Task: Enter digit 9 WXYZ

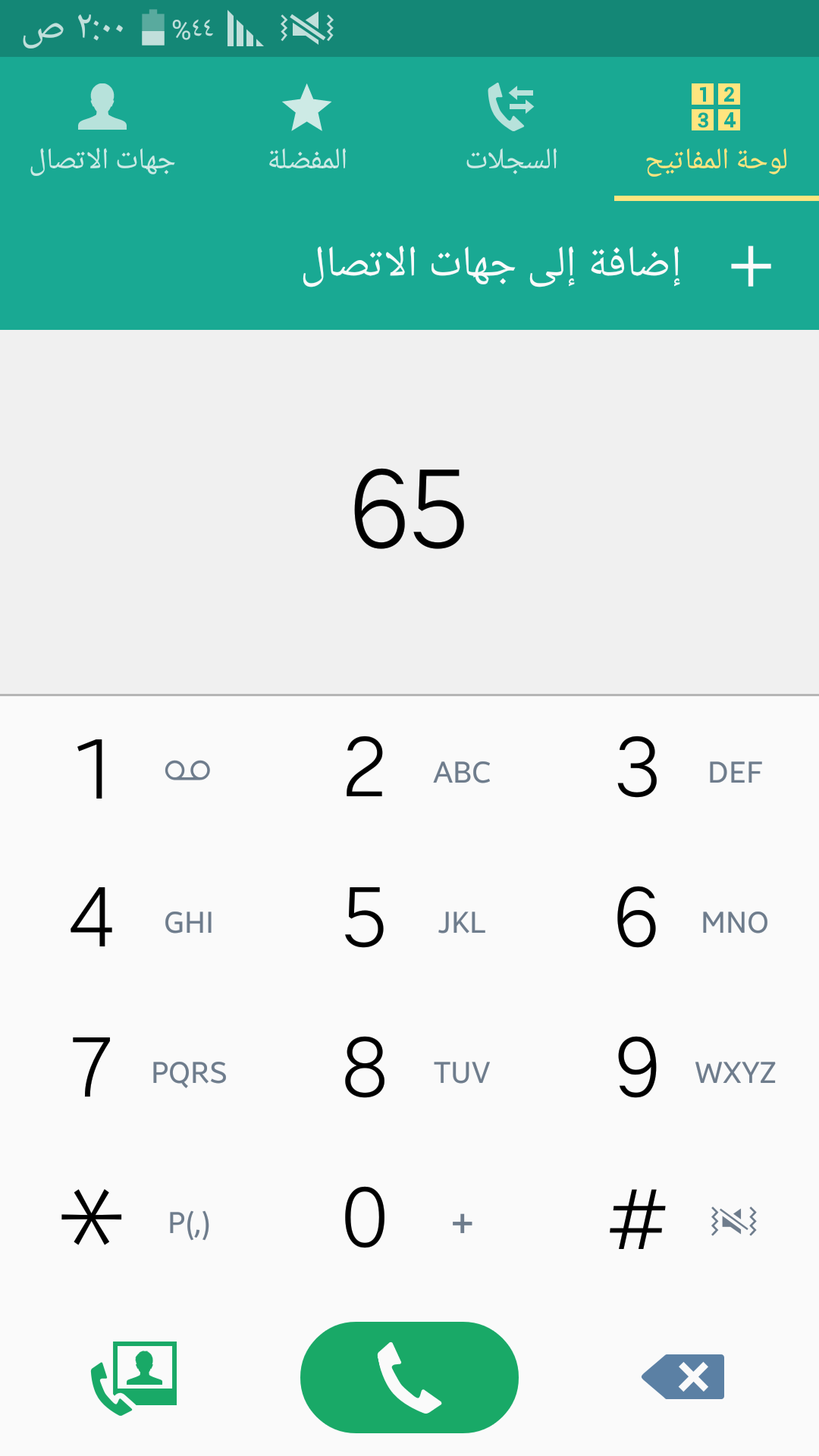Action: 682,1071
